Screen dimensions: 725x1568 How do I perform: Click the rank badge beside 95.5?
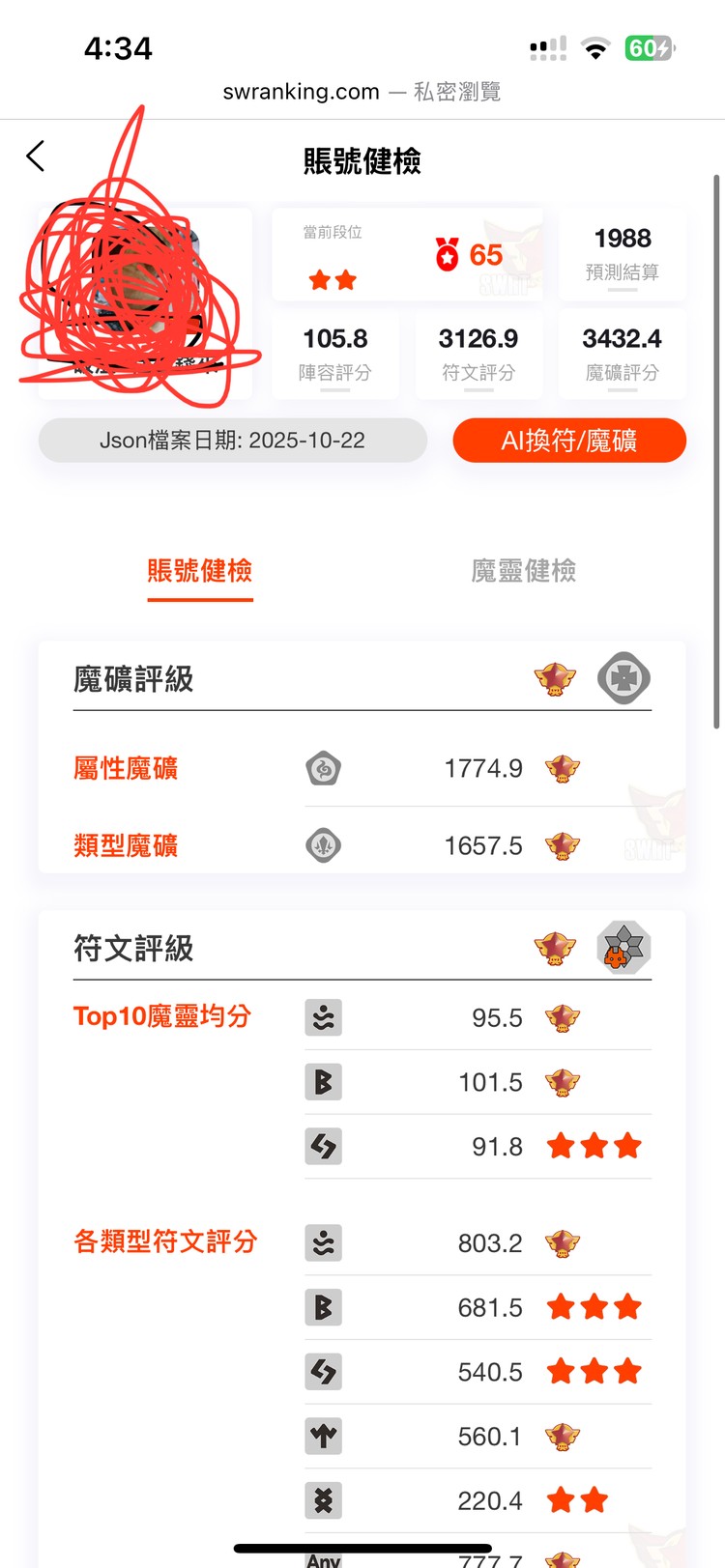tap(562, 1017)
